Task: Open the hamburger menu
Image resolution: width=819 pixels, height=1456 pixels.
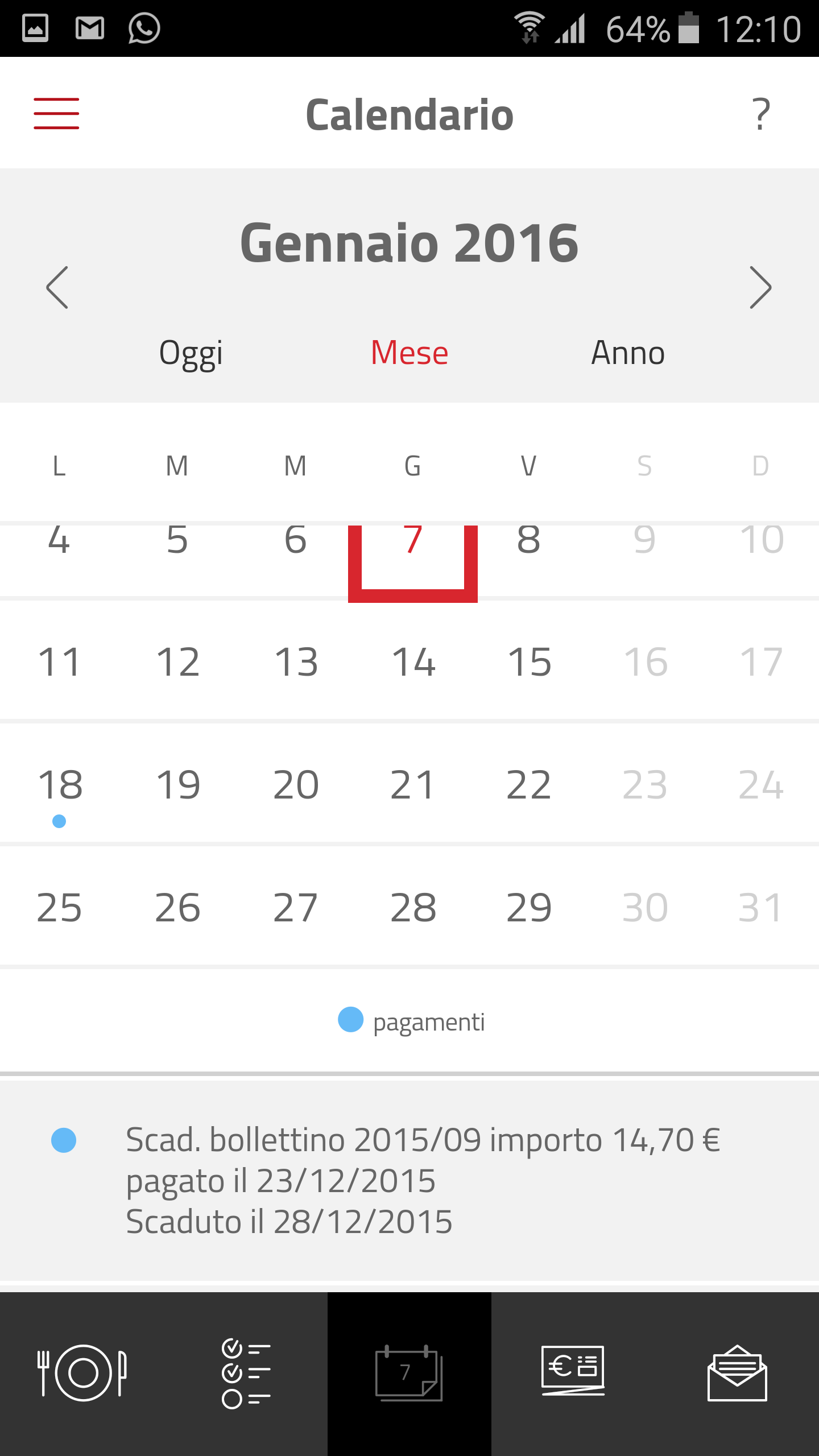Action: (56, 113)
